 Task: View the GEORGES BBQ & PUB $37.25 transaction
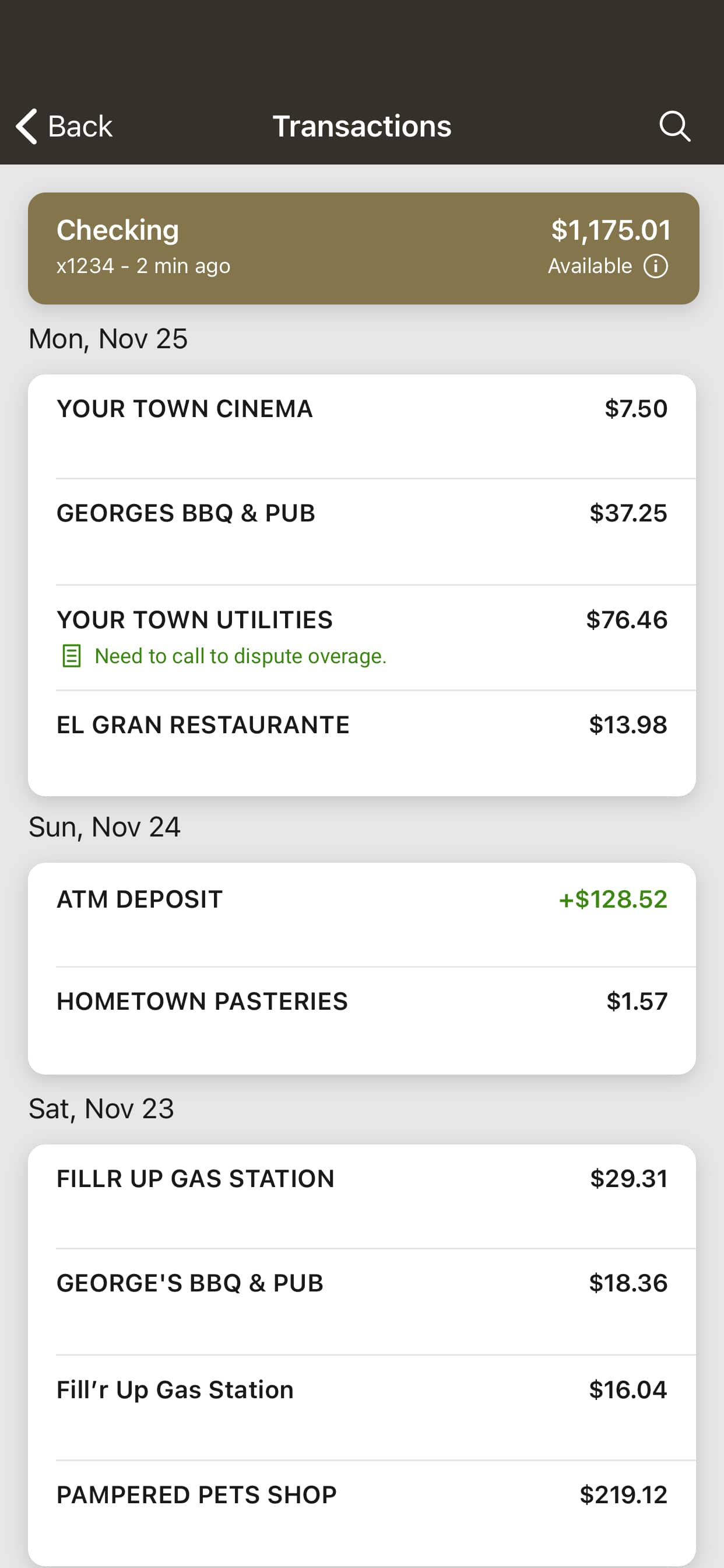(x=362, y=532)
